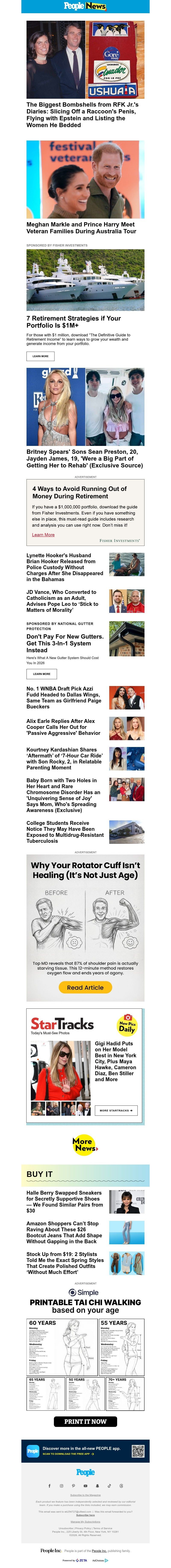Tap the Read Article button in rotator cuff ad
The height and width of the screenshot is (1568, 171).
coord(85,987)
